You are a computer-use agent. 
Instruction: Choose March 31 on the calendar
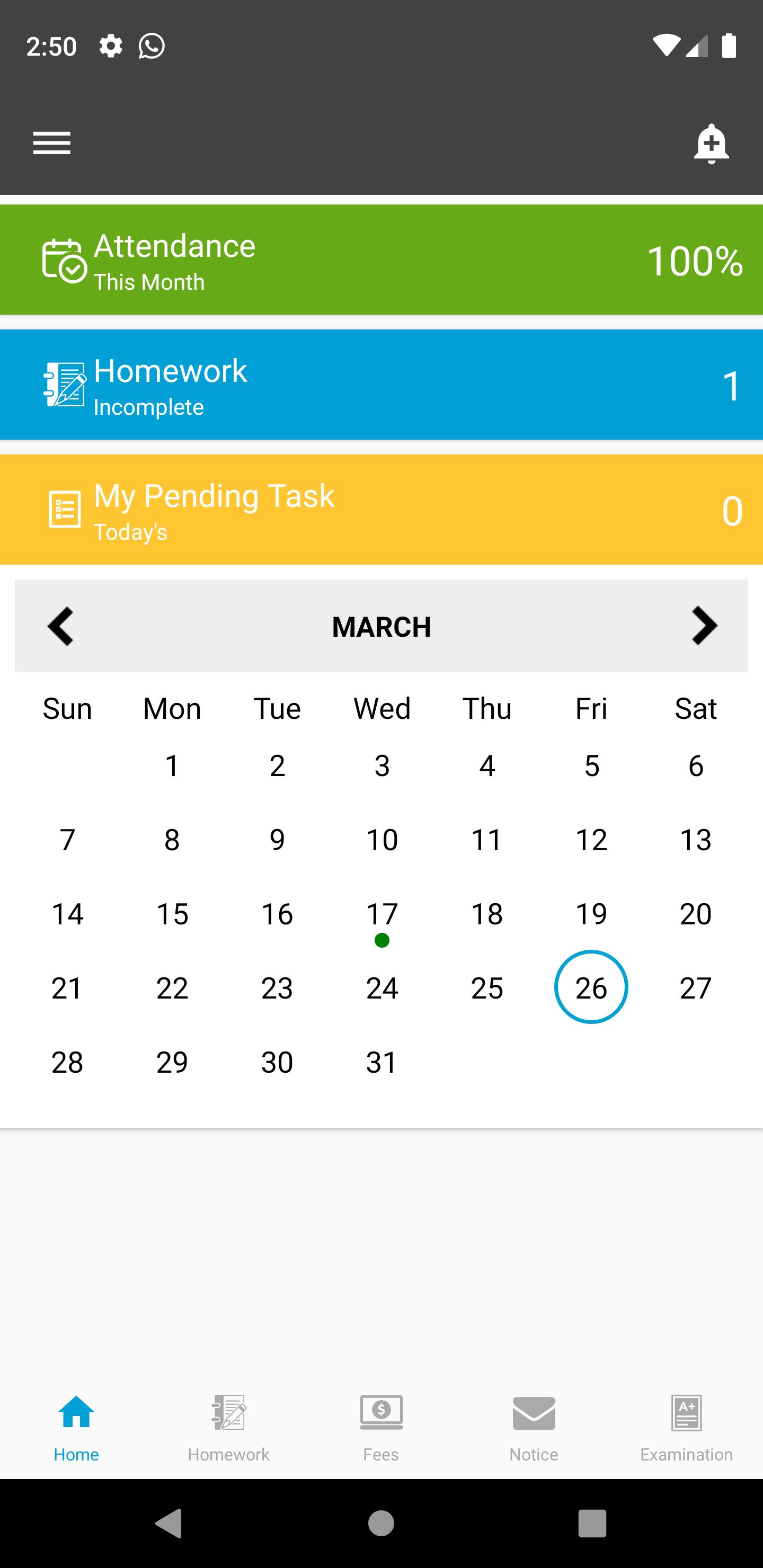tap(382, 1062)
